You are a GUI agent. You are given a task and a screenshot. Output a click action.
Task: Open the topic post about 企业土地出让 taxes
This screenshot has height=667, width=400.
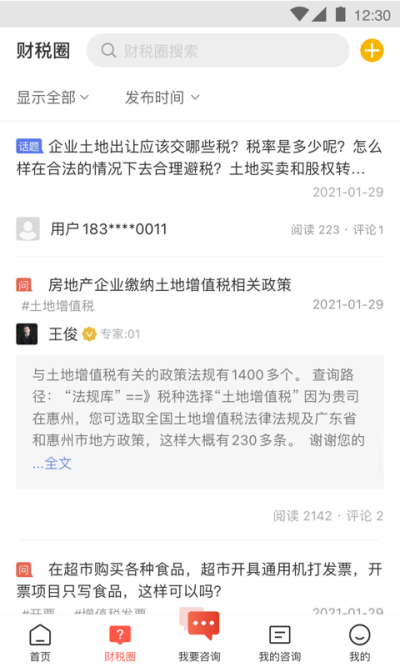[x=199, y=158]
